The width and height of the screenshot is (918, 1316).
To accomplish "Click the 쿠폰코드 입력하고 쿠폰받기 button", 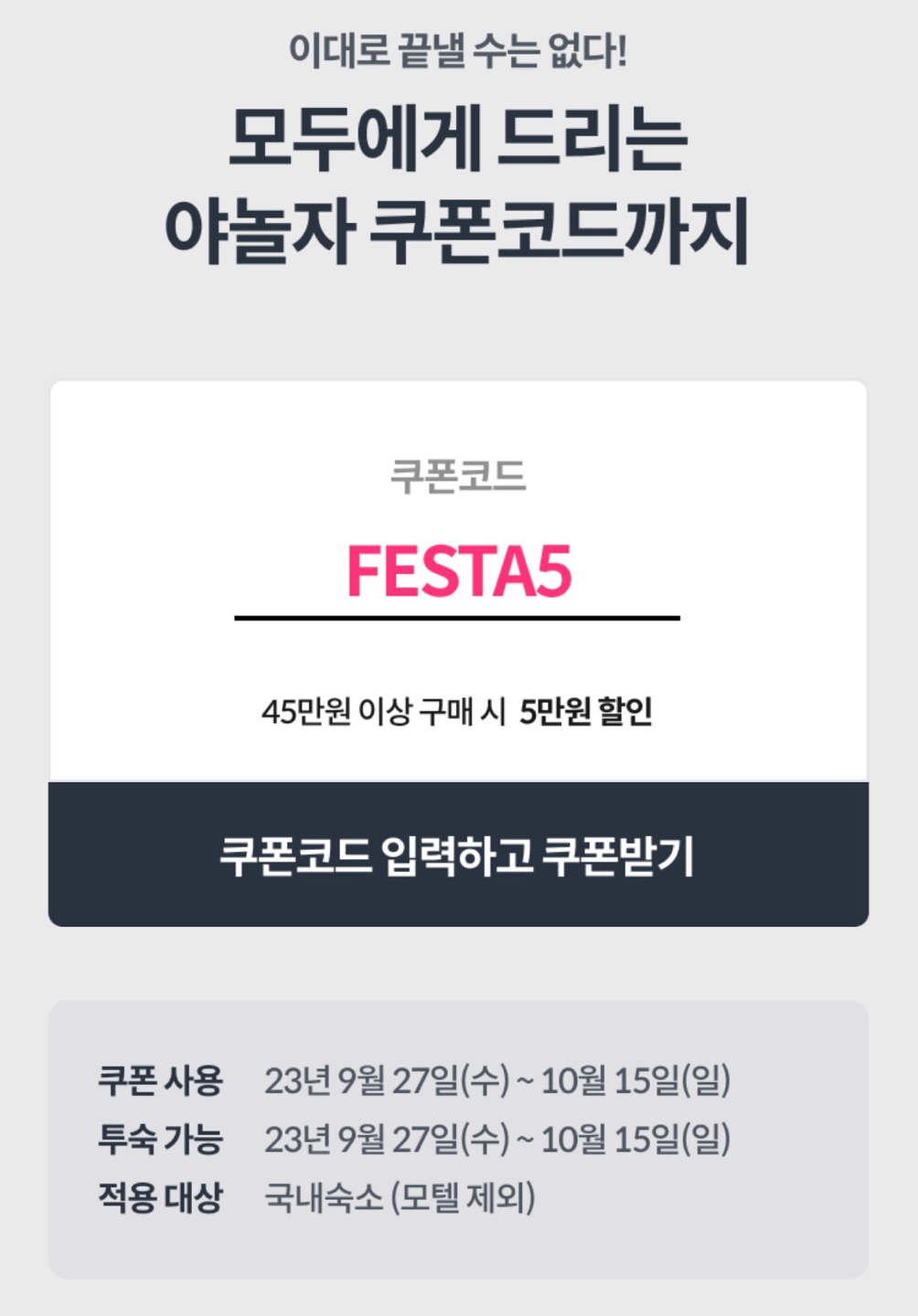I will 459,853.
